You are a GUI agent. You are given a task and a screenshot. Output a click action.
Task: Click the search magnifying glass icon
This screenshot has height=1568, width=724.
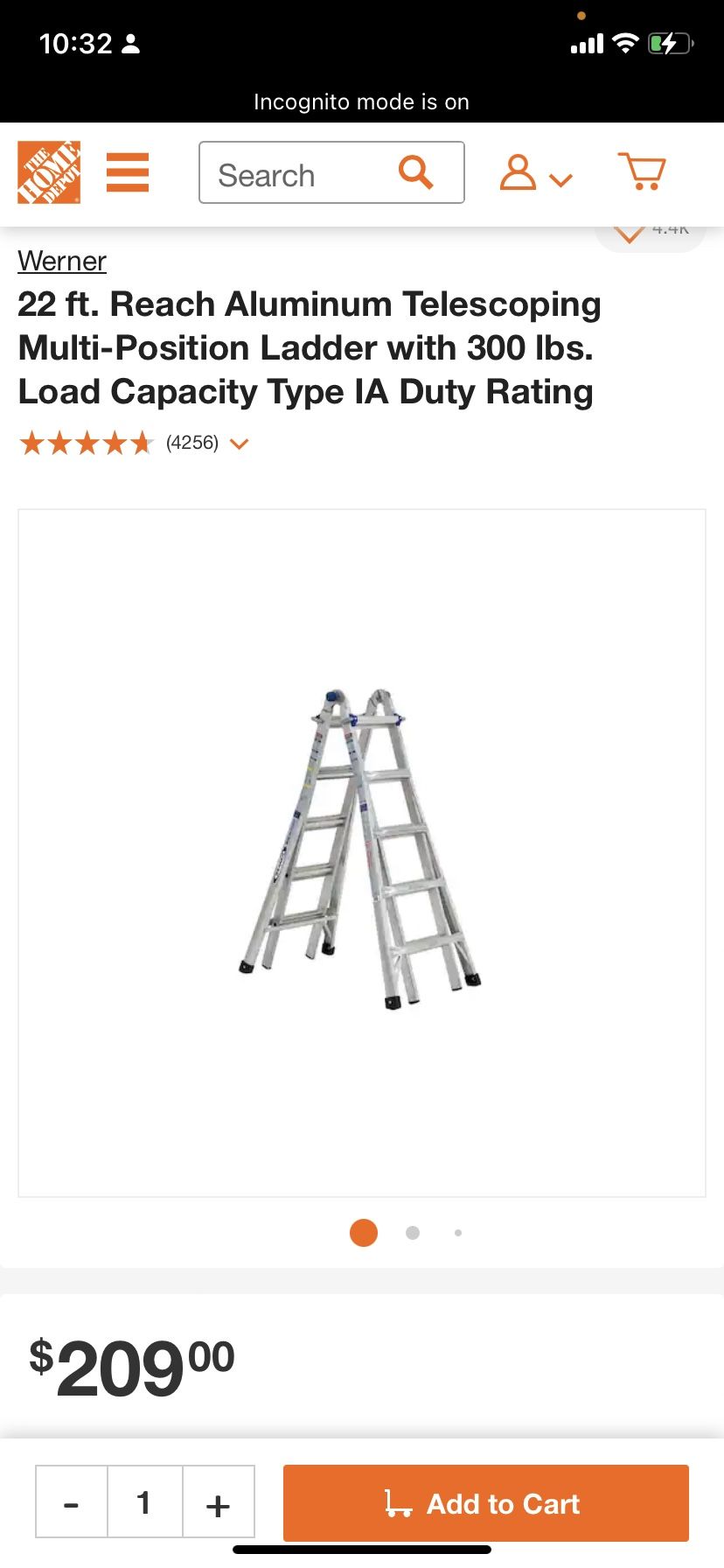coord(415,172)
